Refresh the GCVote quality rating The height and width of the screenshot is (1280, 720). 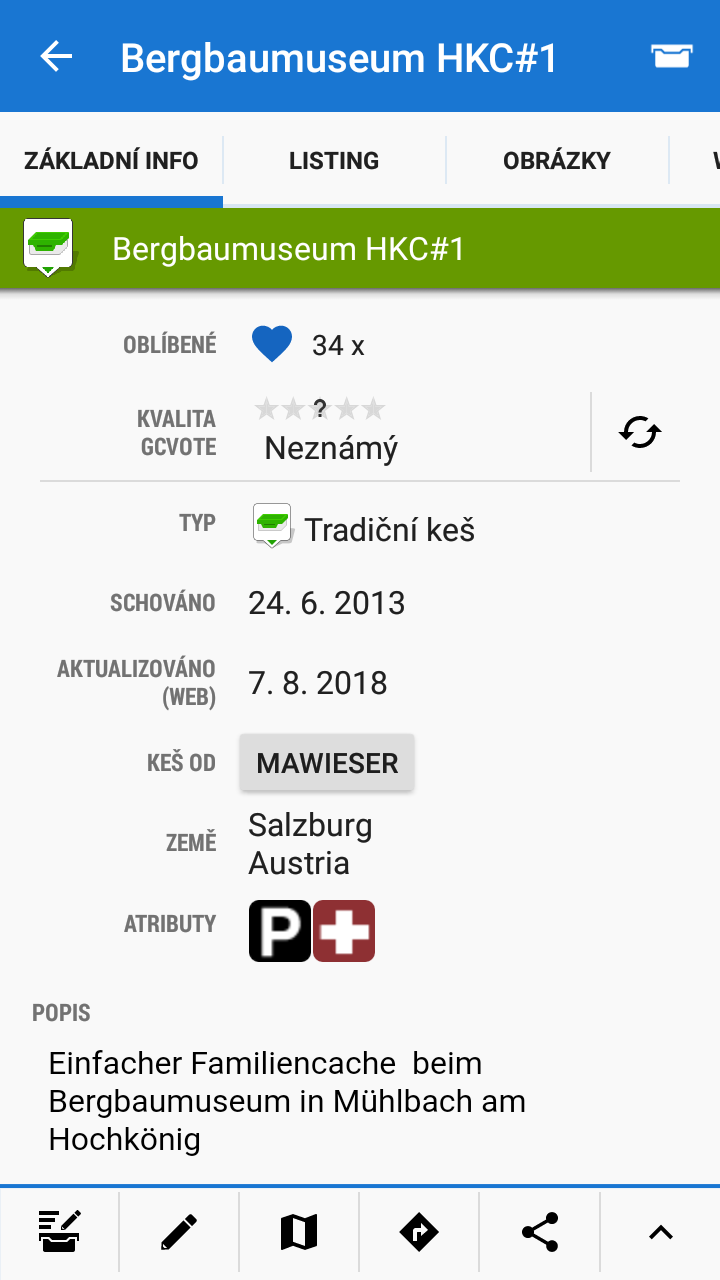click(640, 432)
